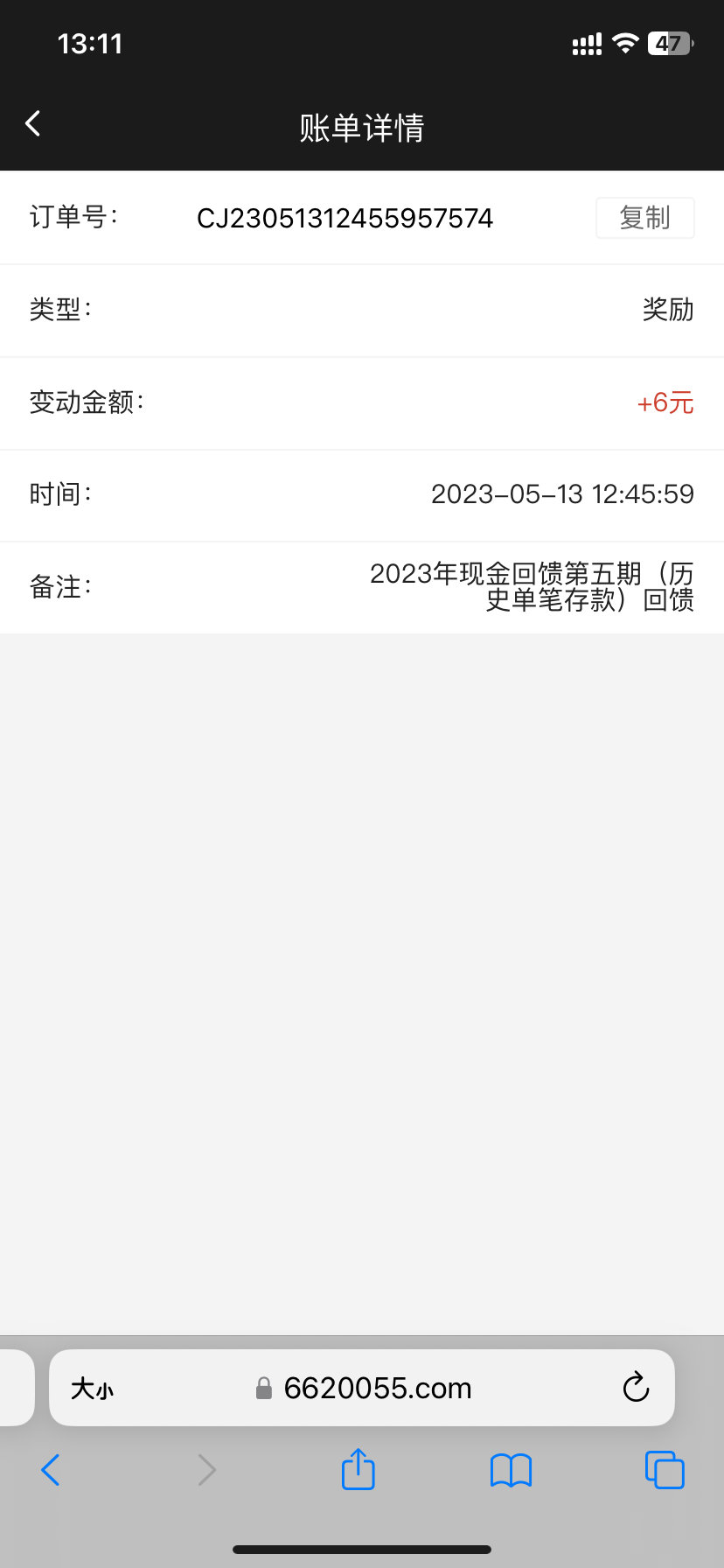Tap the padlock icon beside 6620055.com
The width and height of the screenshot is (724, 1568).
click(263, 1388)
